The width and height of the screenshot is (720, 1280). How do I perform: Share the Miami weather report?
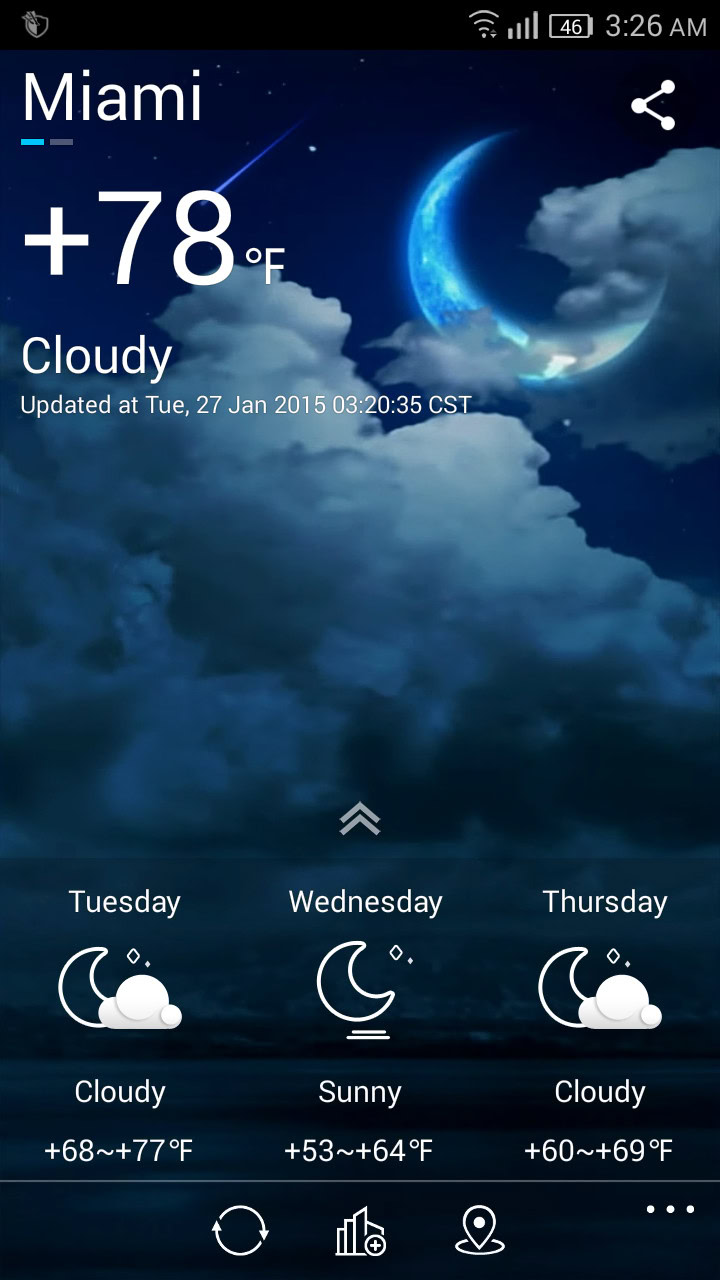pyautogui.click(x=653, y=105)
